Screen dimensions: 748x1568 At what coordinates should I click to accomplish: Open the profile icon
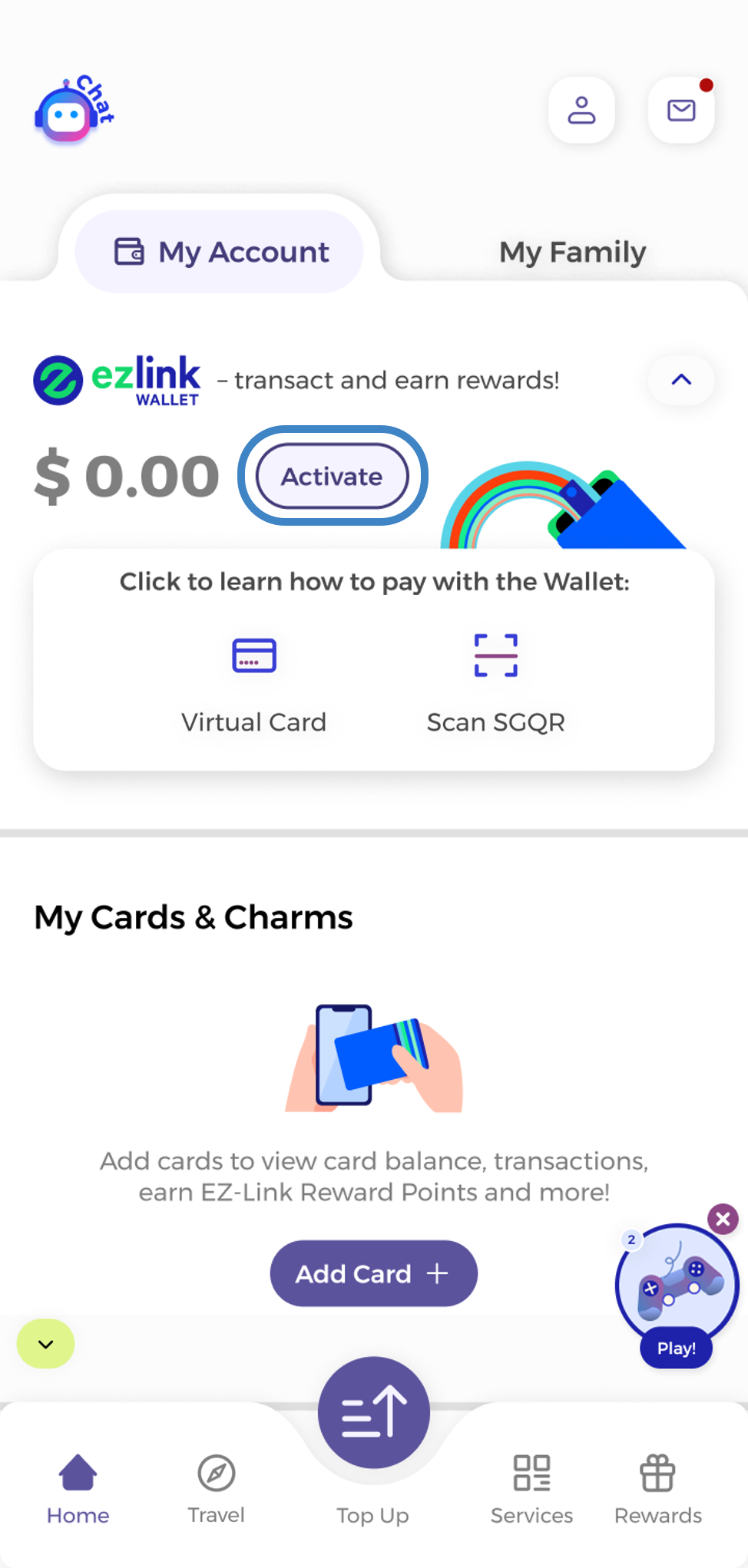(x=581, y=111)
